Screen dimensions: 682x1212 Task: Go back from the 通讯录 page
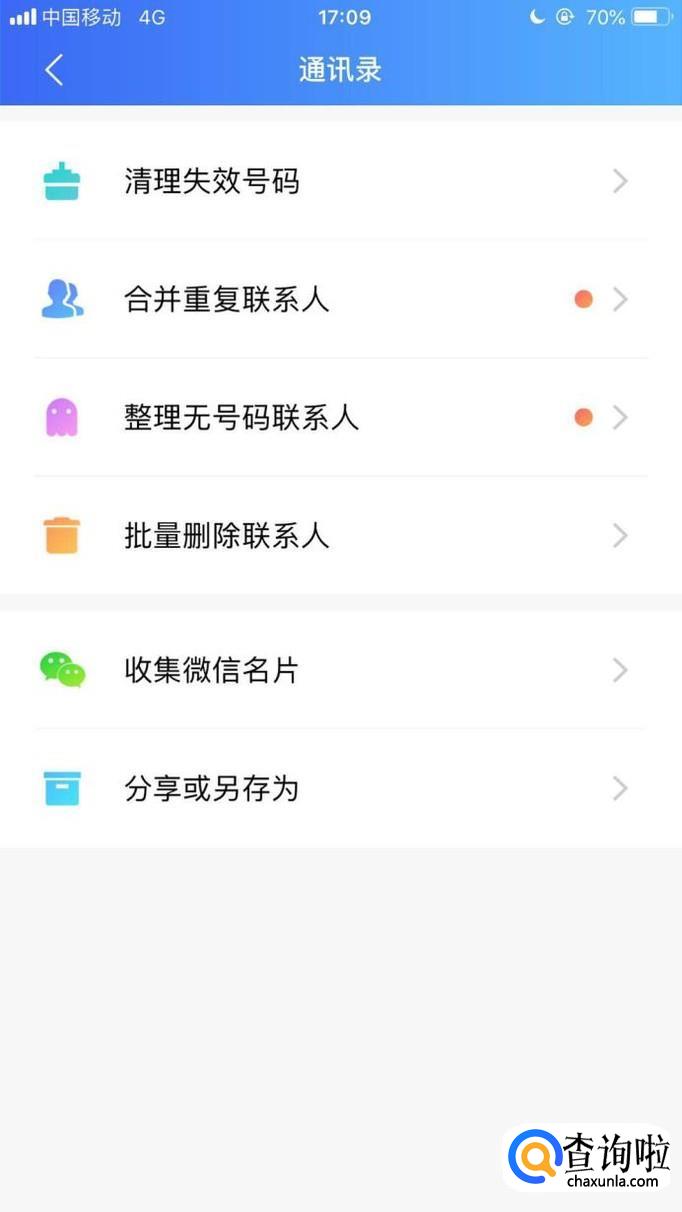[x=55, y=70]
